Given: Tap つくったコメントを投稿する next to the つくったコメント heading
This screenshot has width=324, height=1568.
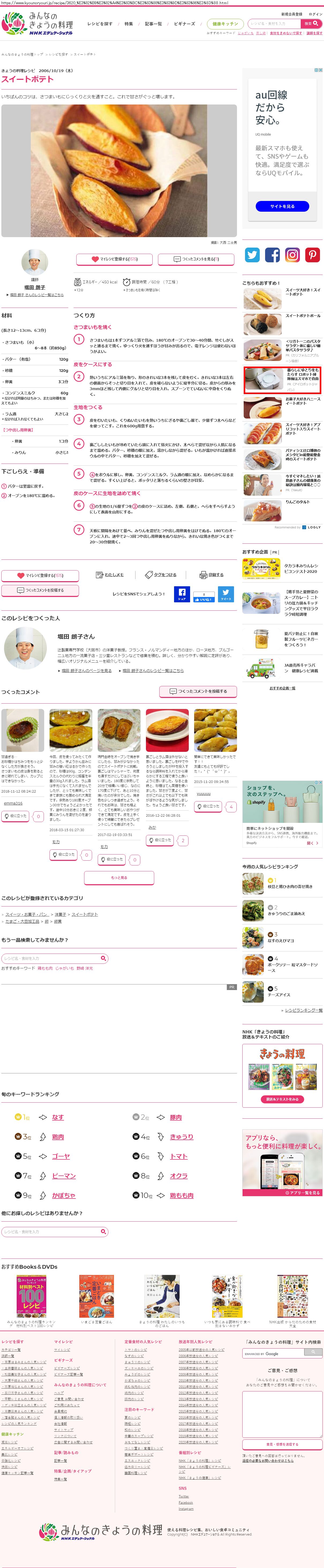Looking at the screenshot, I should tap(198, 692).
